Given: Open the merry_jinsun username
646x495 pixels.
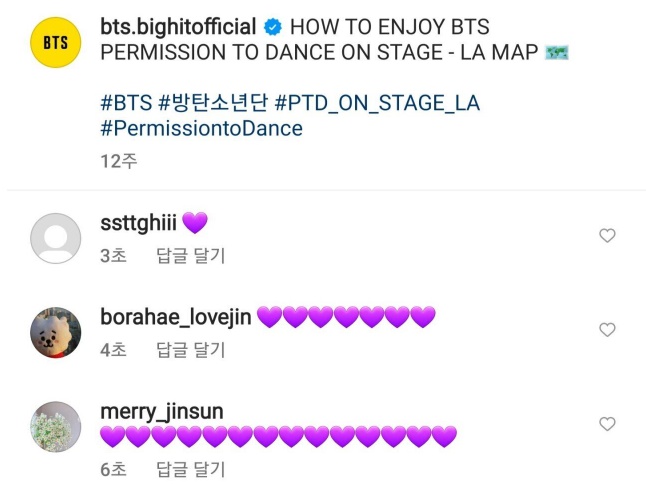Looking at the screenshot, I should [x=162, y=412].
